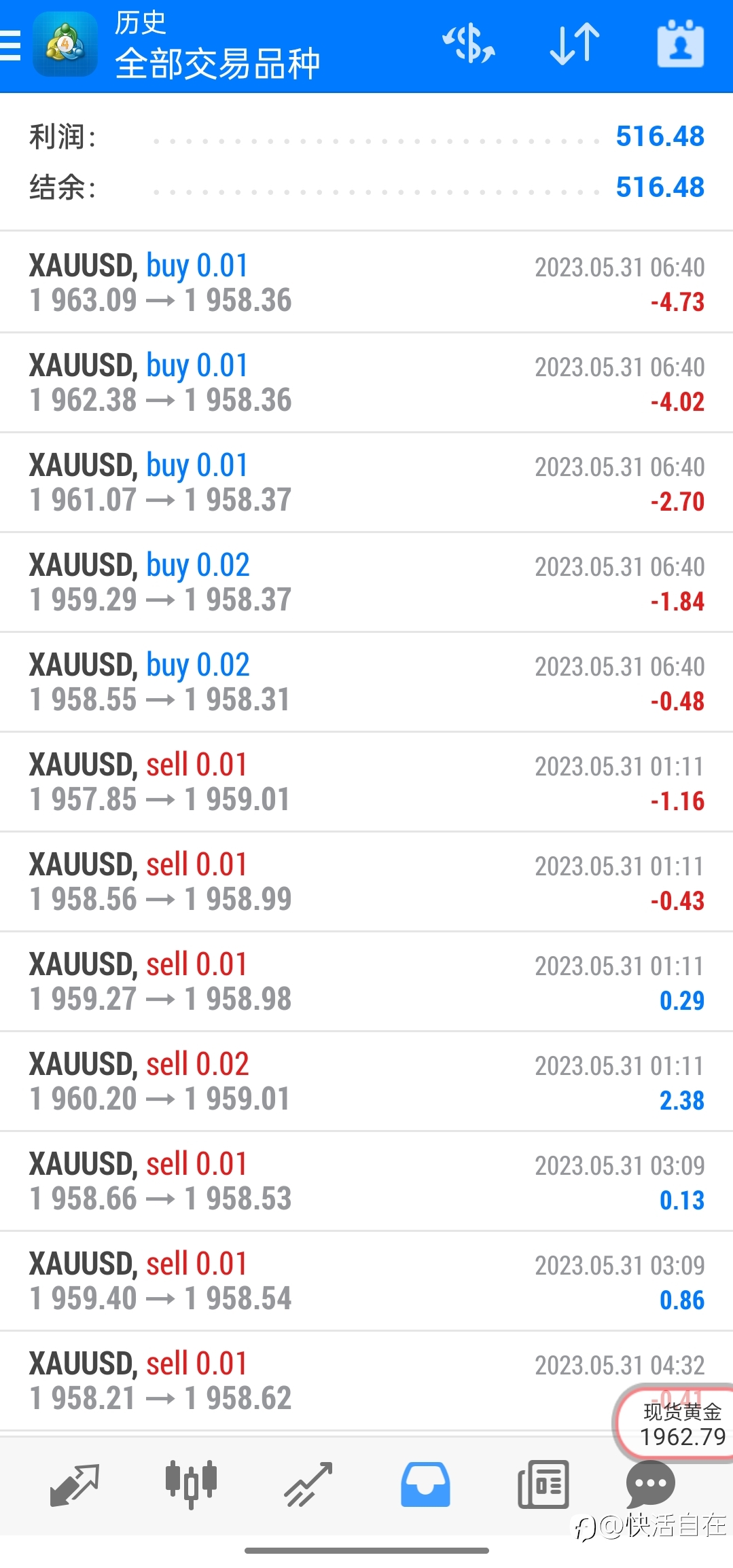This screenshot has height=1568, width=733.
Task: Open the sell 0.02 trade at 1 960.20
Action: coord(366,1081)
